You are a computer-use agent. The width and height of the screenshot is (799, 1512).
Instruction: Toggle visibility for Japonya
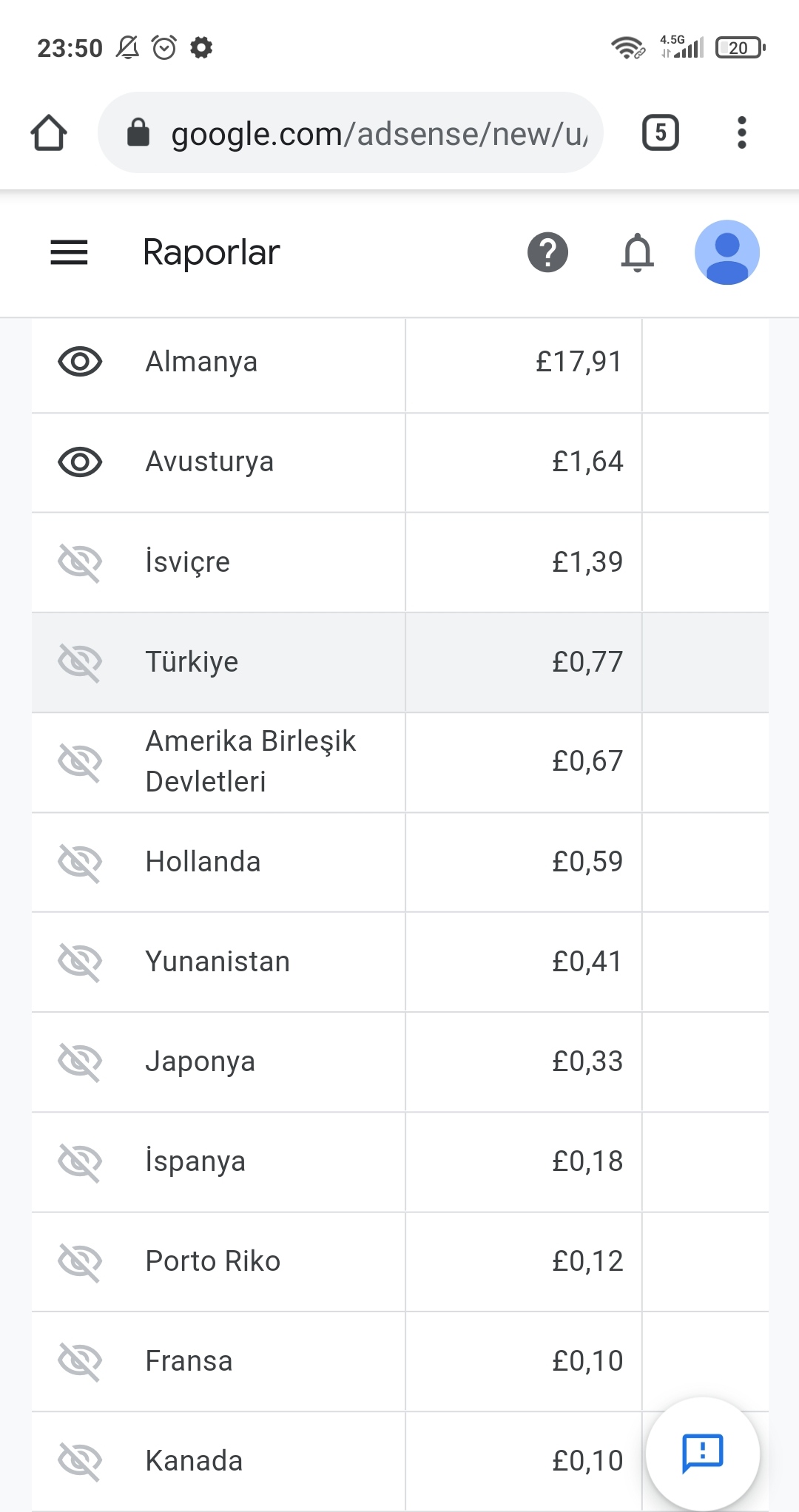(x=80, y=1062)
